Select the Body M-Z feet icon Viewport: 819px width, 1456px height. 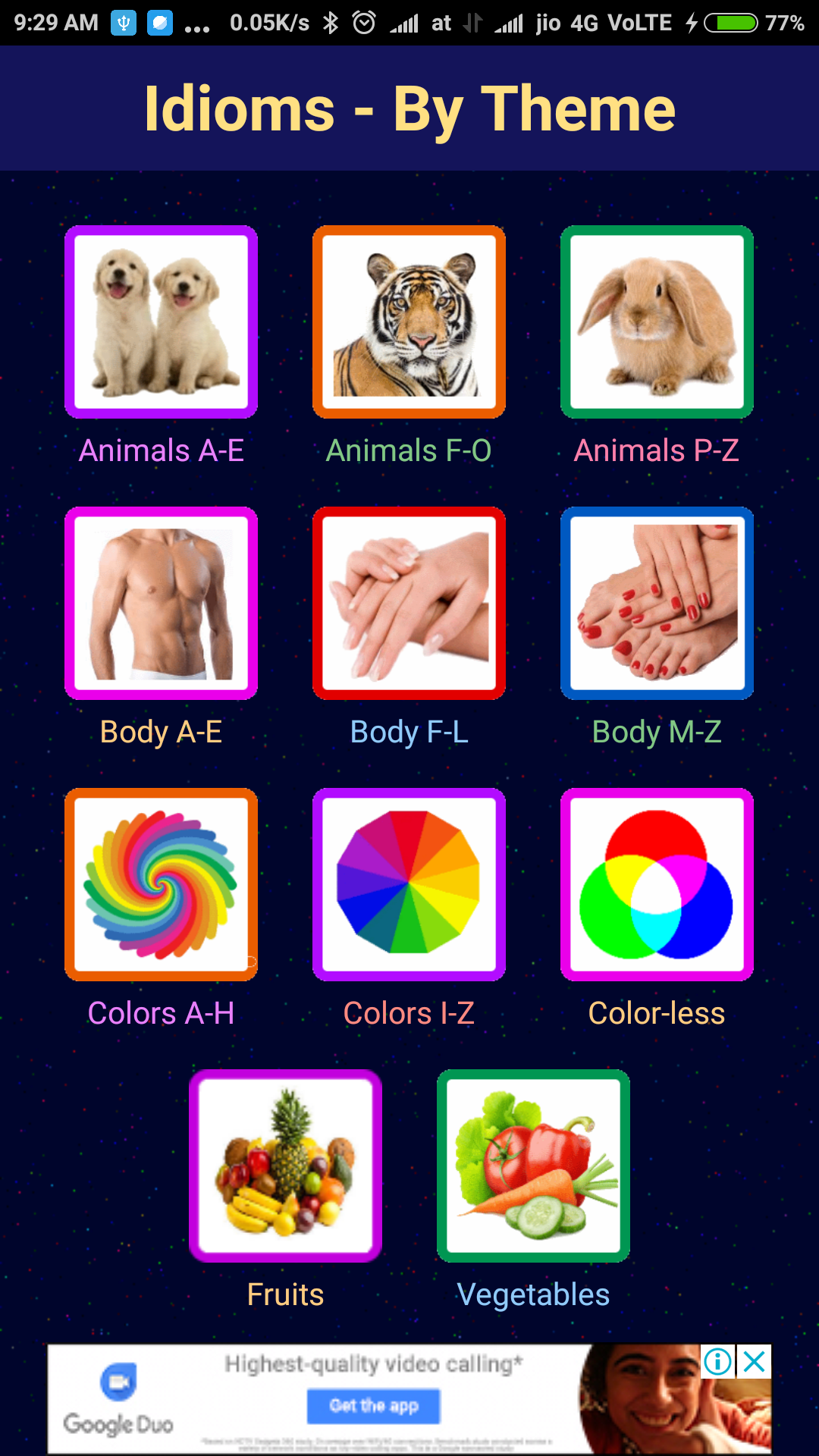point(657,602)
